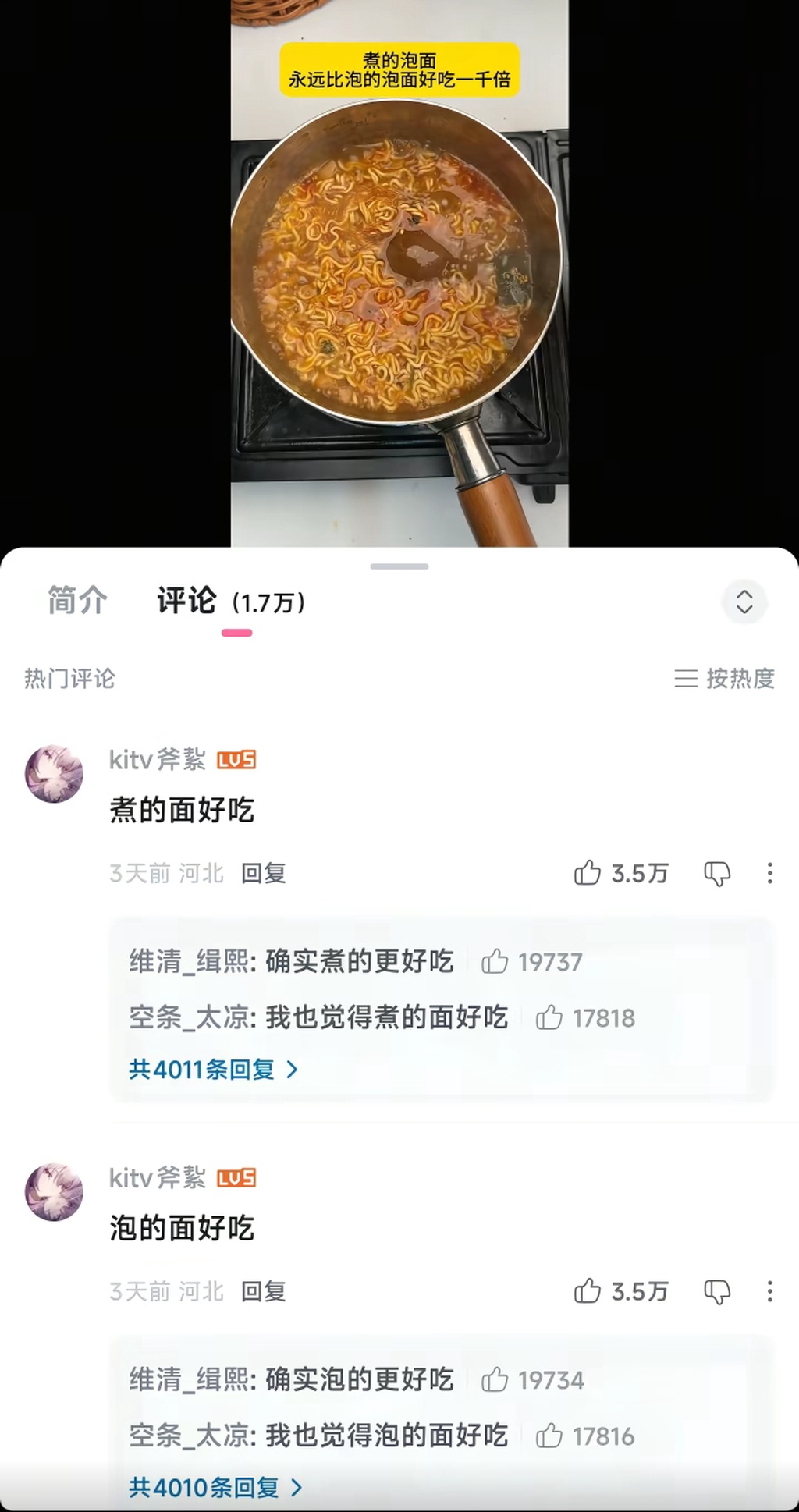This screenshot has width=799, height=1512.
Task: Like the reply 确实泡的更好吃
Action: pyautogui.click(x=495, y=1379)
